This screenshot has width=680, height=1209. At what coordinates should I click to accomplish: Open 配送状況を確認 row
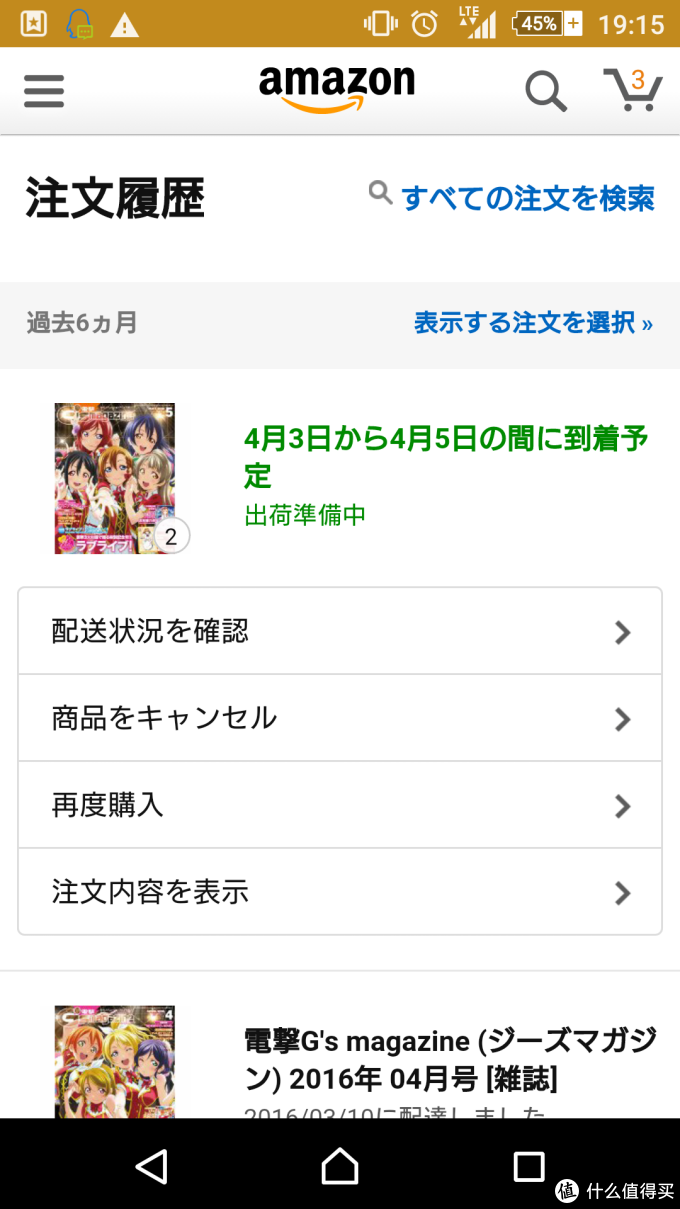pyautogui.click(x=340, y=631)
